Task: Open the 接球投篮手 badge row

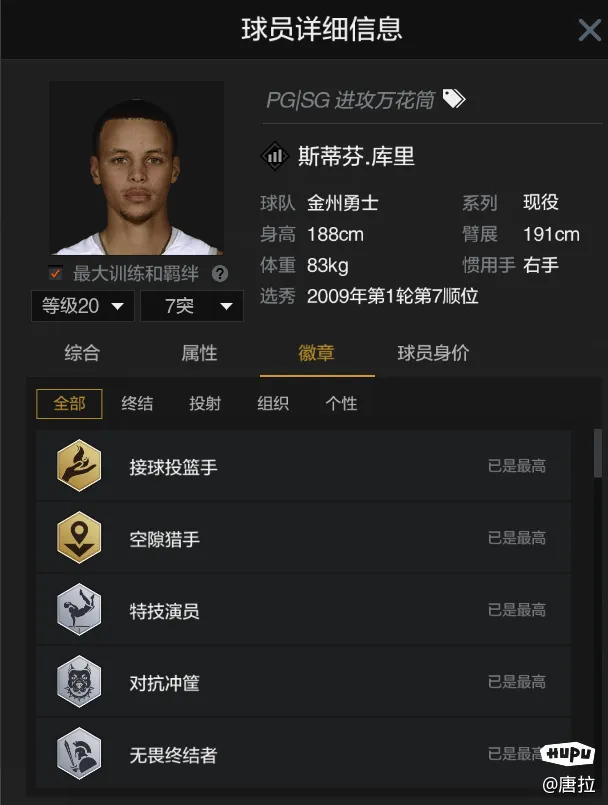Action: pos(303,466)
